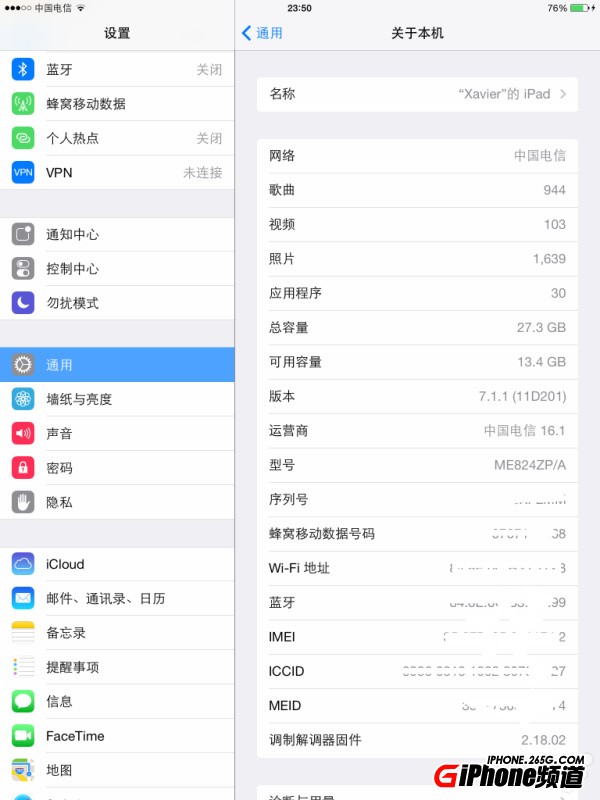The width and height of the screenshot is (600, 800).
Task: Open the 名称 row to rename iPad
Action: 417,94
